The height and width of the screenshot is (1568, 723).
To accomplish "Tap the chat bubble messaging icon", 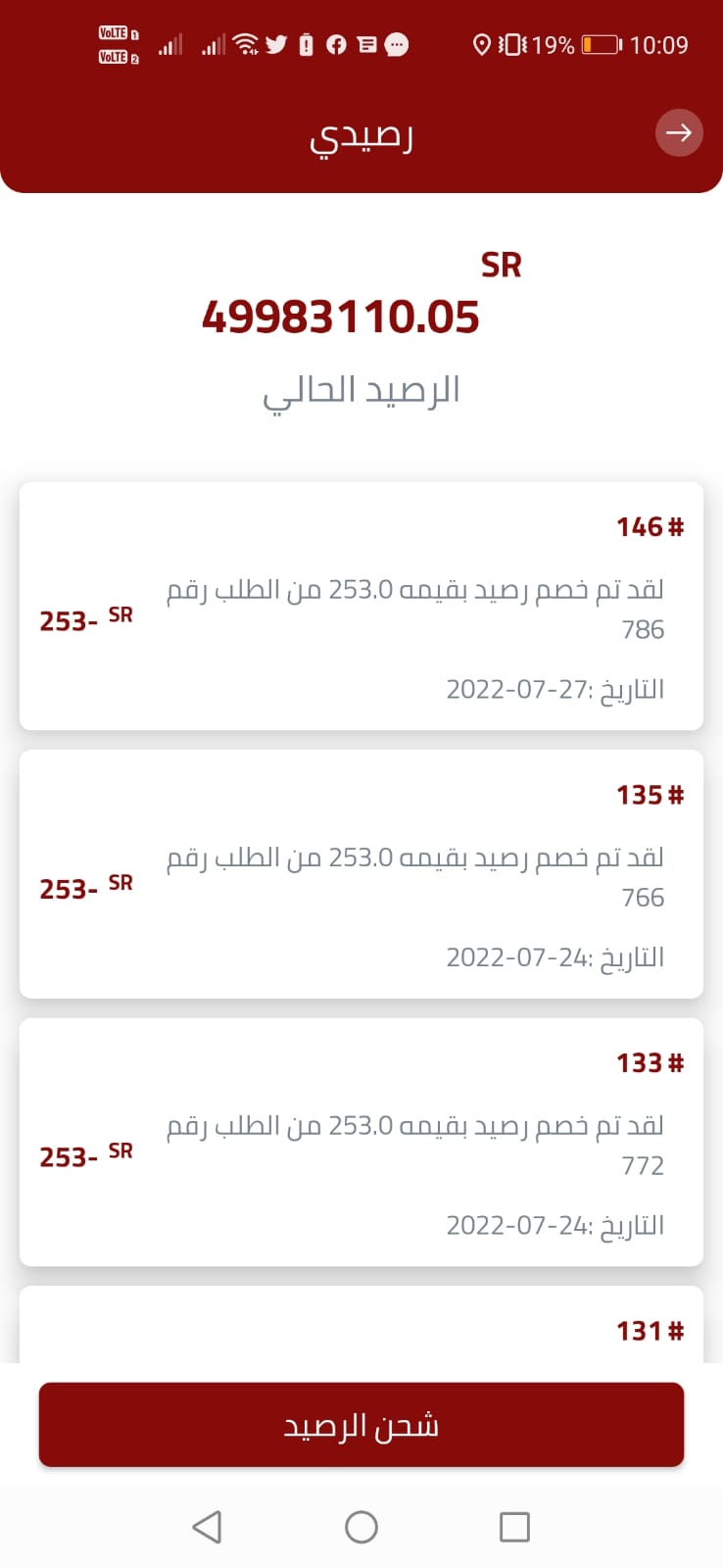I will point(396,45).
